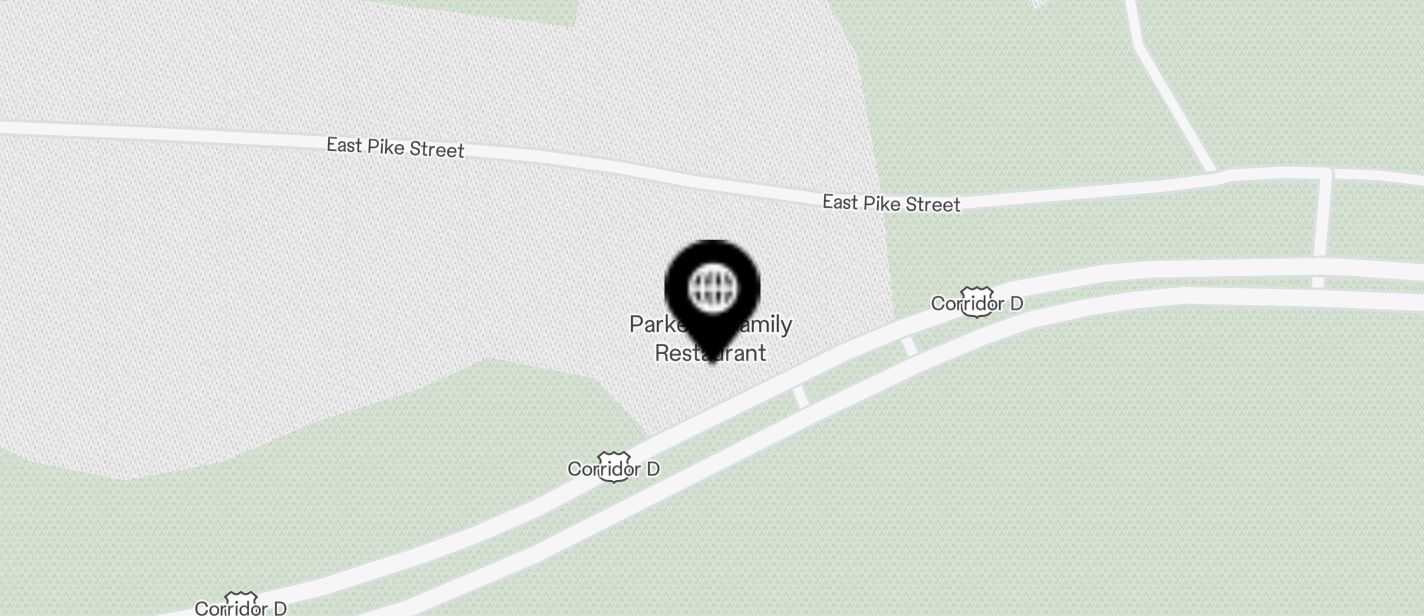Tap the Parkette Family Restaurant map pin
This screenshot has width=1424, height=616.
[712, 291]
